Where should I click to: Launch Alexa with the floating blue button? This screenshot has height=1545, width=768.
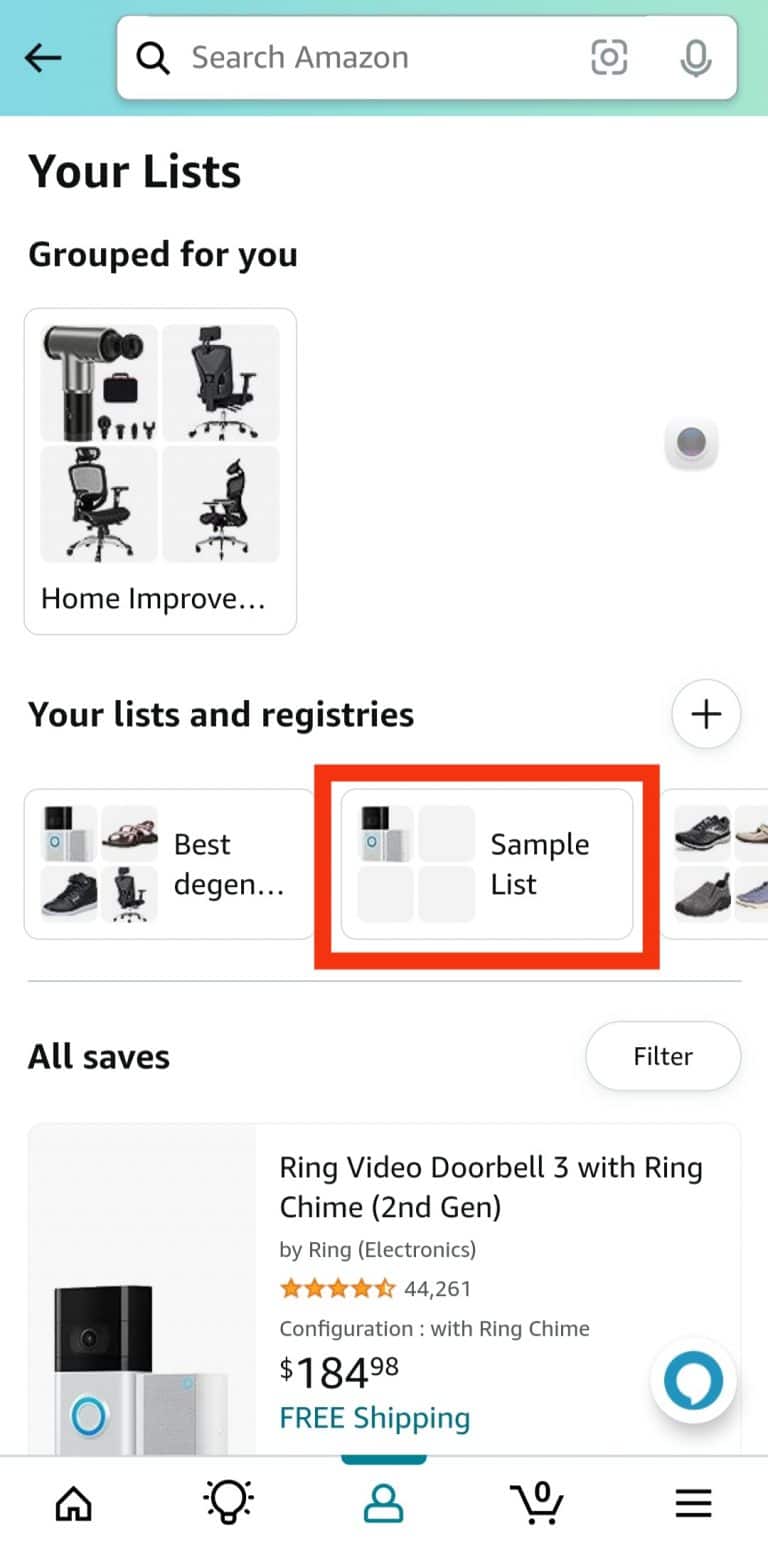pyautogui.click(x=692, y=1381)
